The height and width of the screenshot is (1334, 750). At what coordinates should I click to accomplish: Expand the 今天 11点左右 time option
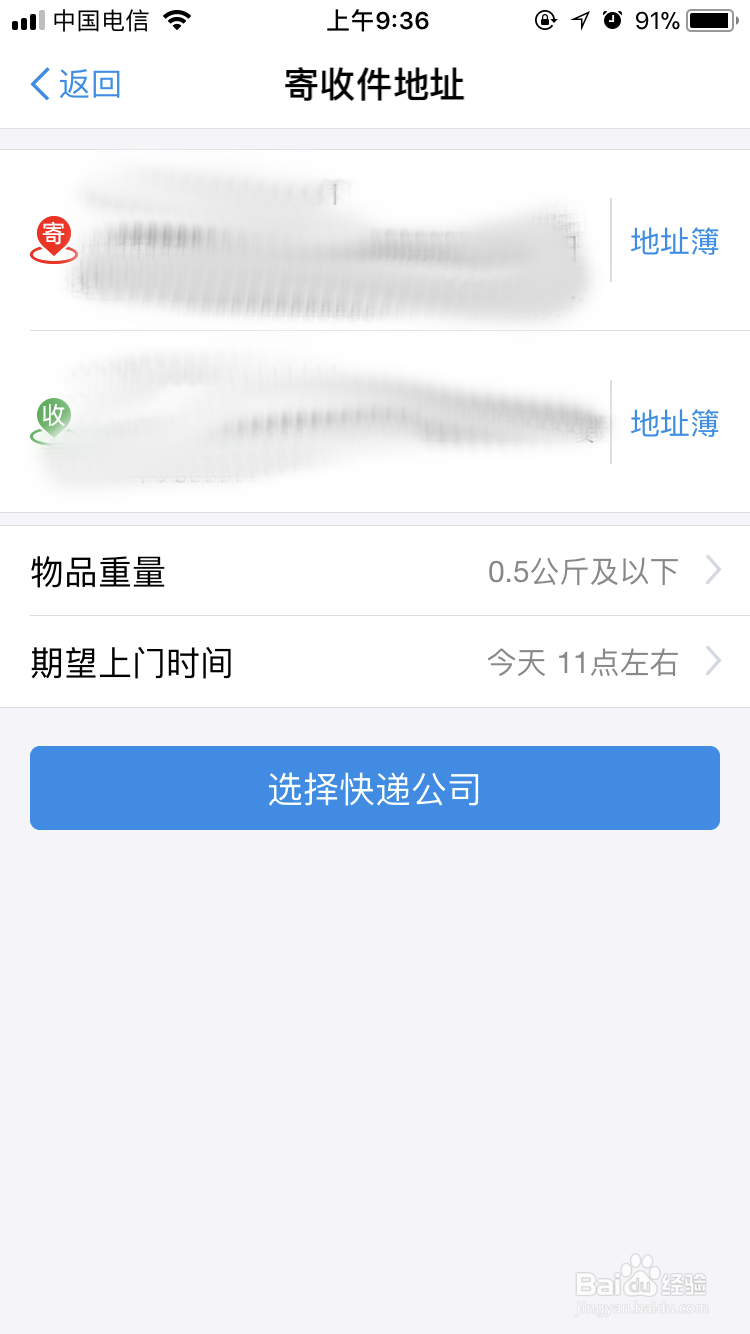coord(713,662)
